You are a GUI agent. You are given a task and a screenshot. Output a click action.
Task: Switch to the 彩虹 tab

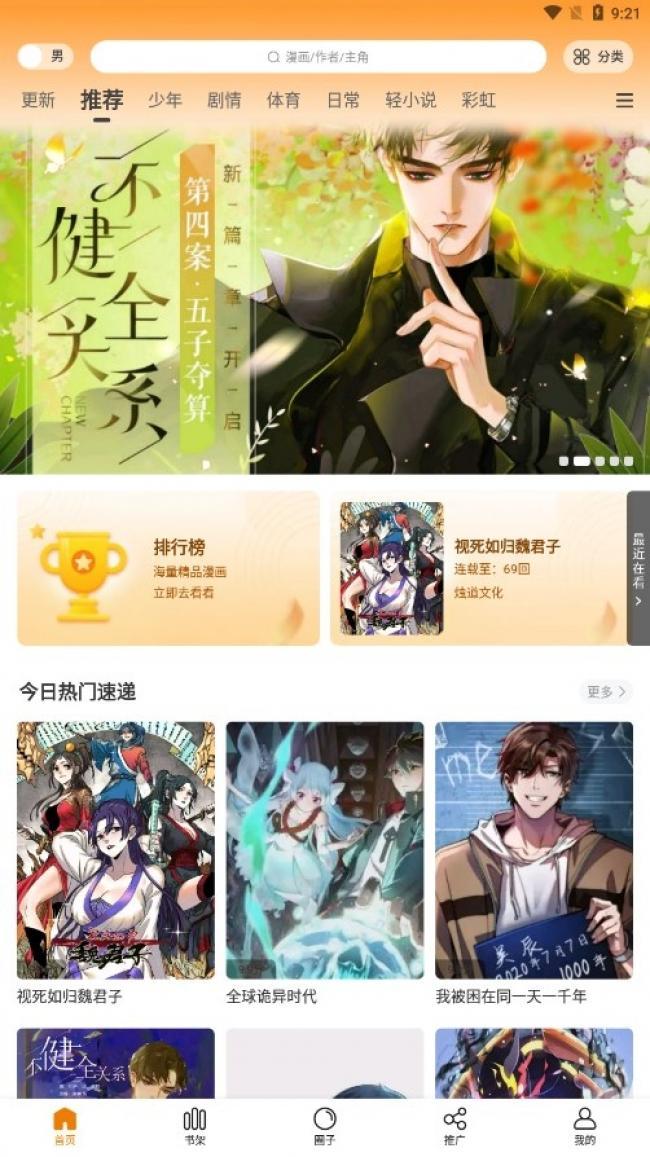pyautogui.click(x=479, y=100)
